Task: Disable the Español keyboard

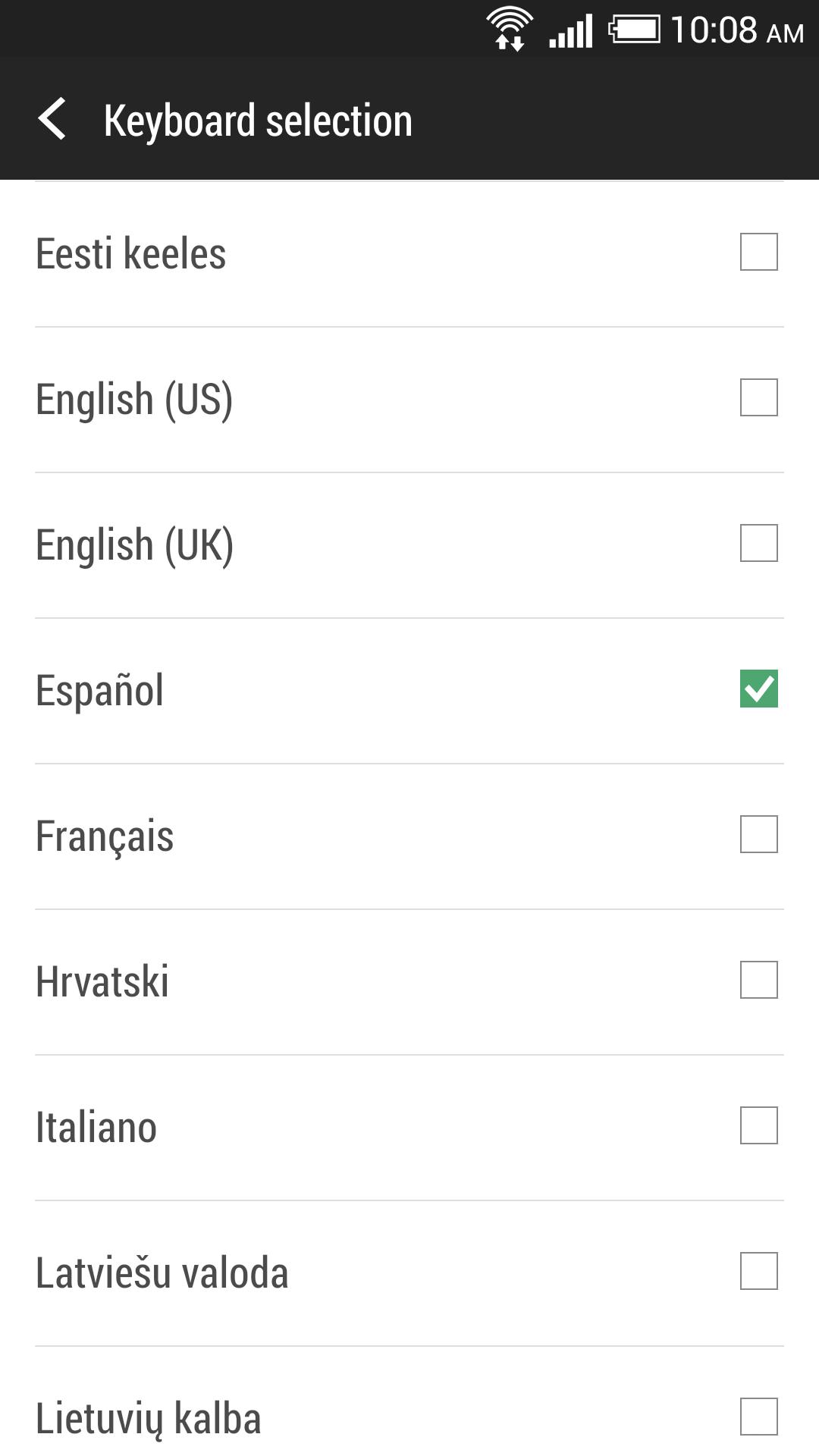Action: coord(758,690)
